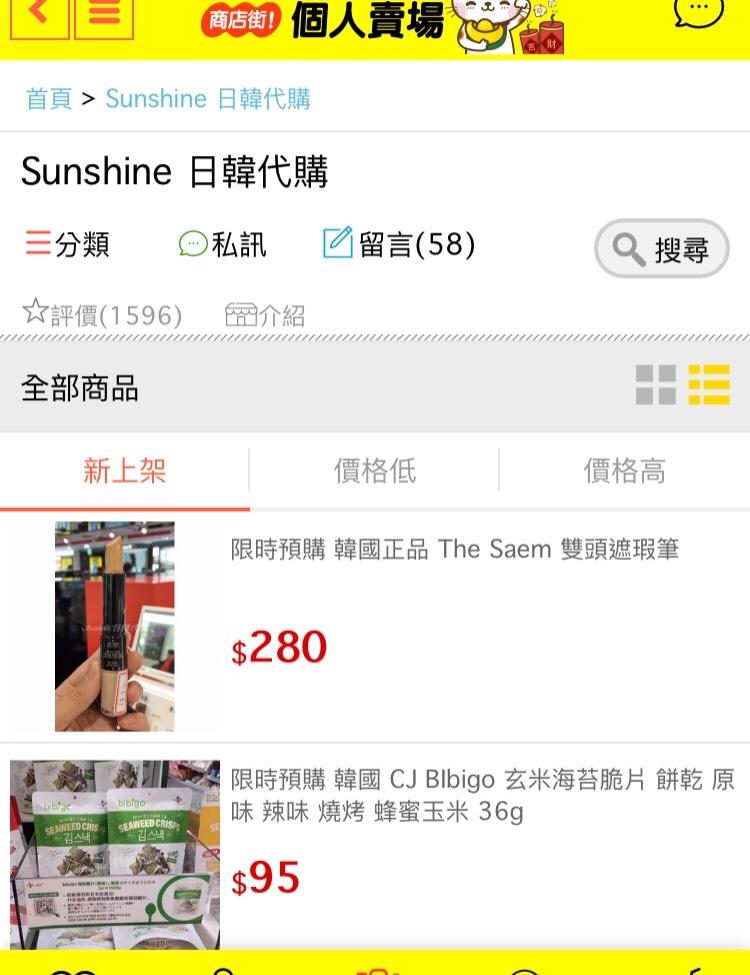Send a 私訊 private message

click(x=223, y=244)
